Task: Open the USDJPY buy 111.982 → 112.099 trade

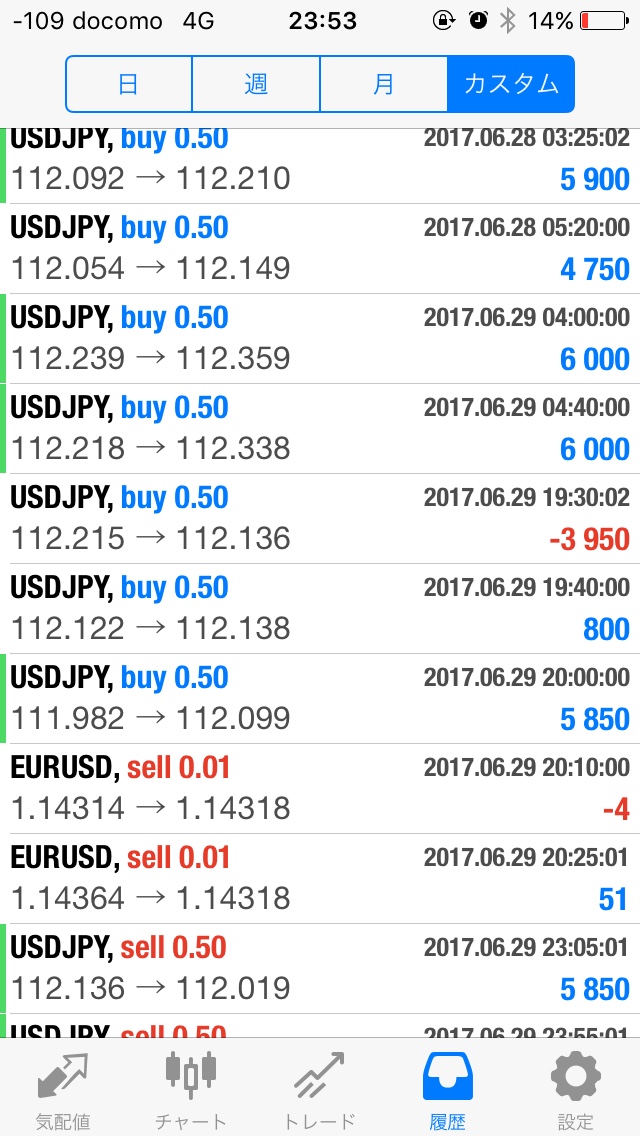Action: (x=320, y=698)
